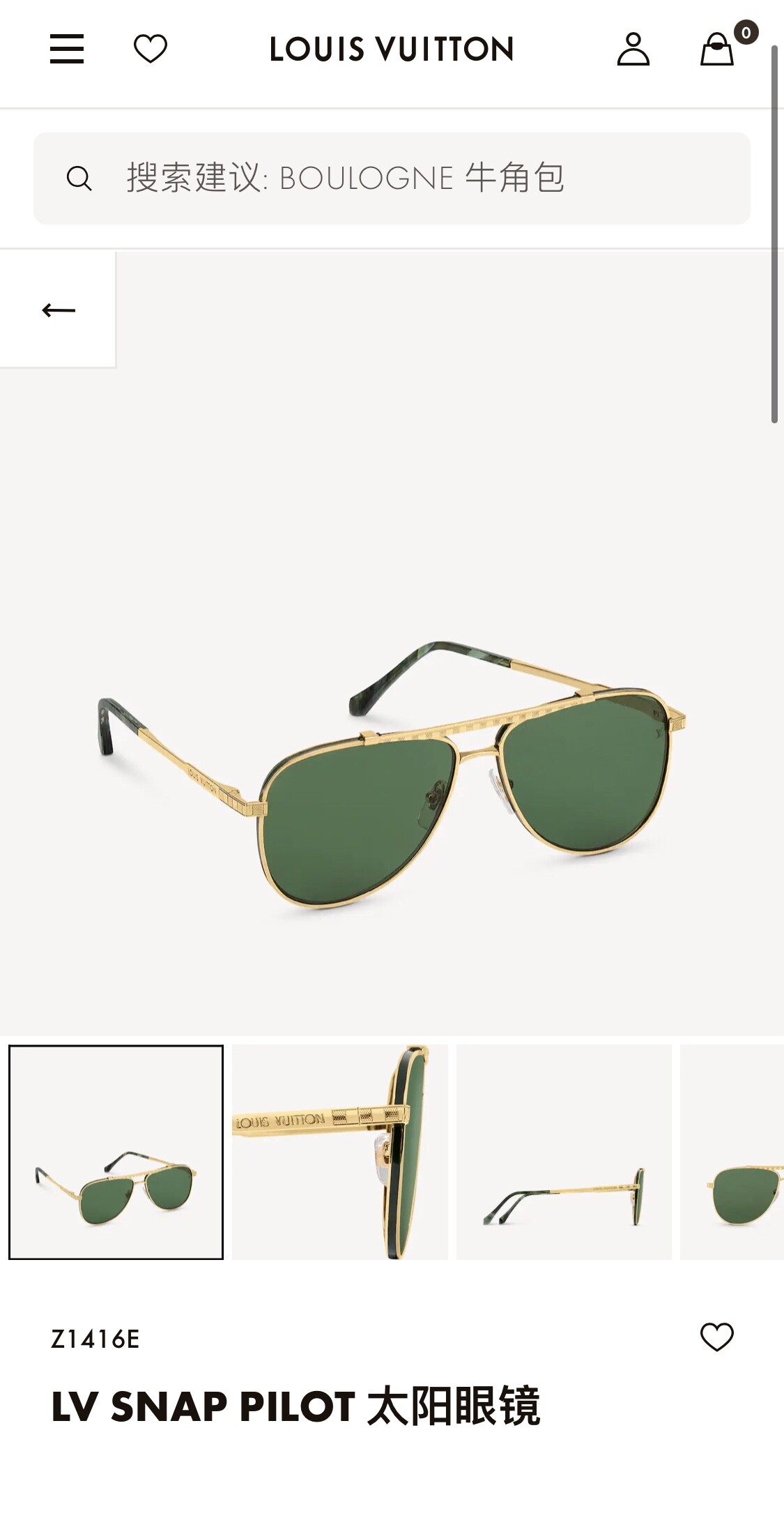This screenshot has height=1520, width=784.
Task: Open the hamburger menu
Action: pyautogui.click(x=67, y=49)
